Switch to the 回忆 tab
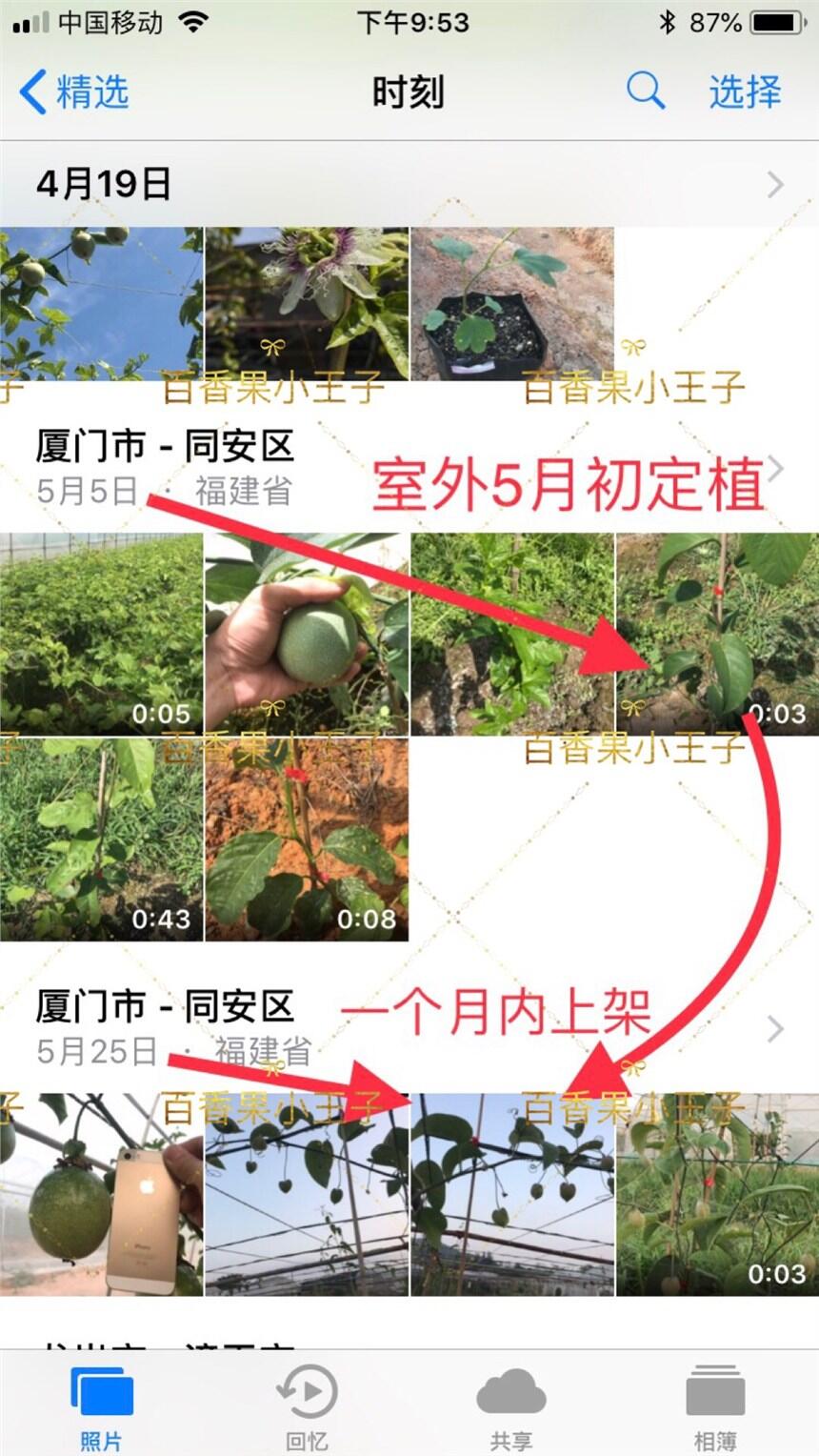 [x=307, y=1406]
